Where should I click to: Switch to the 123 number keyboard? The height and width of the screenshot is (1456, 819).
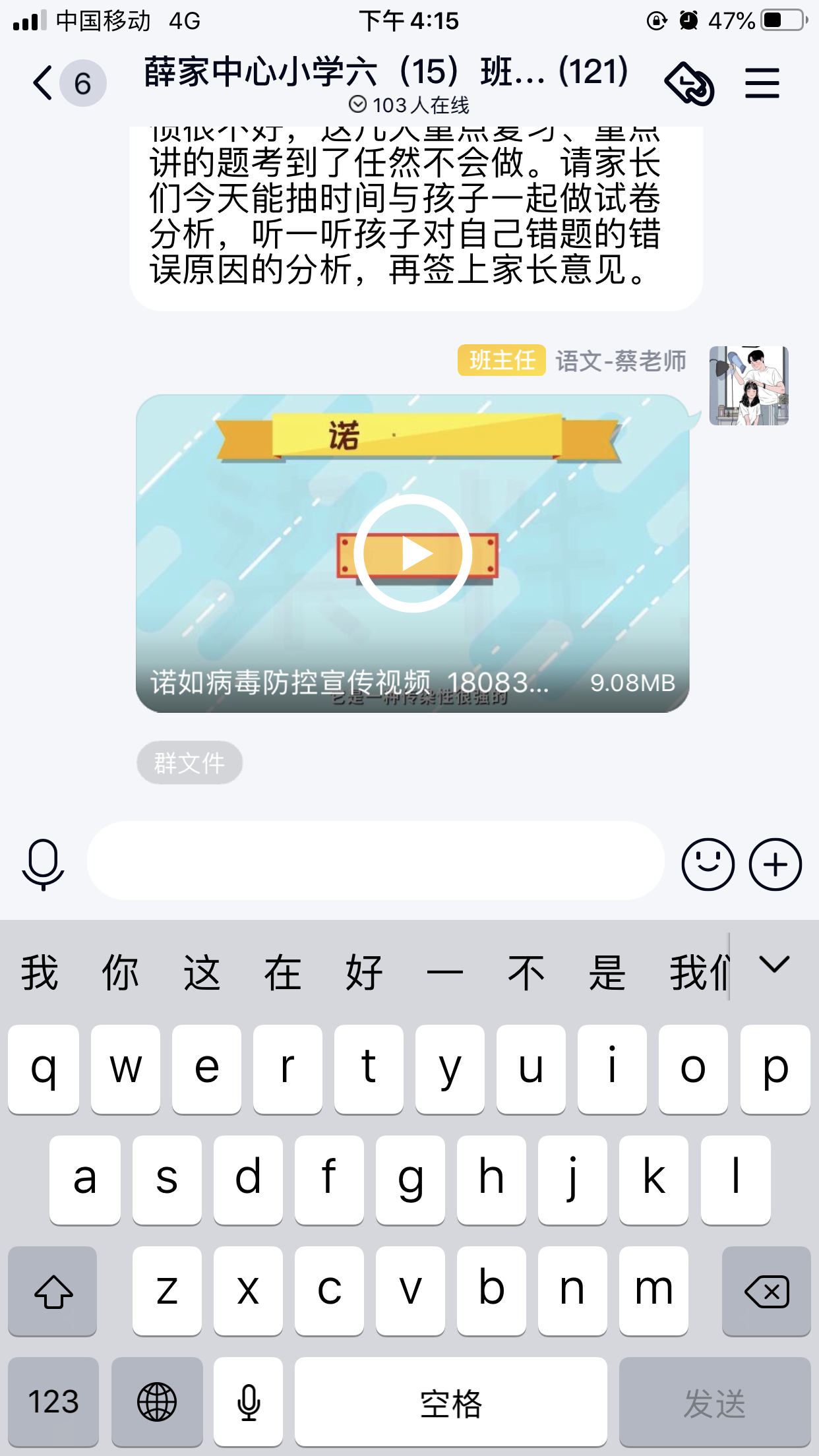pos(53,1401)
